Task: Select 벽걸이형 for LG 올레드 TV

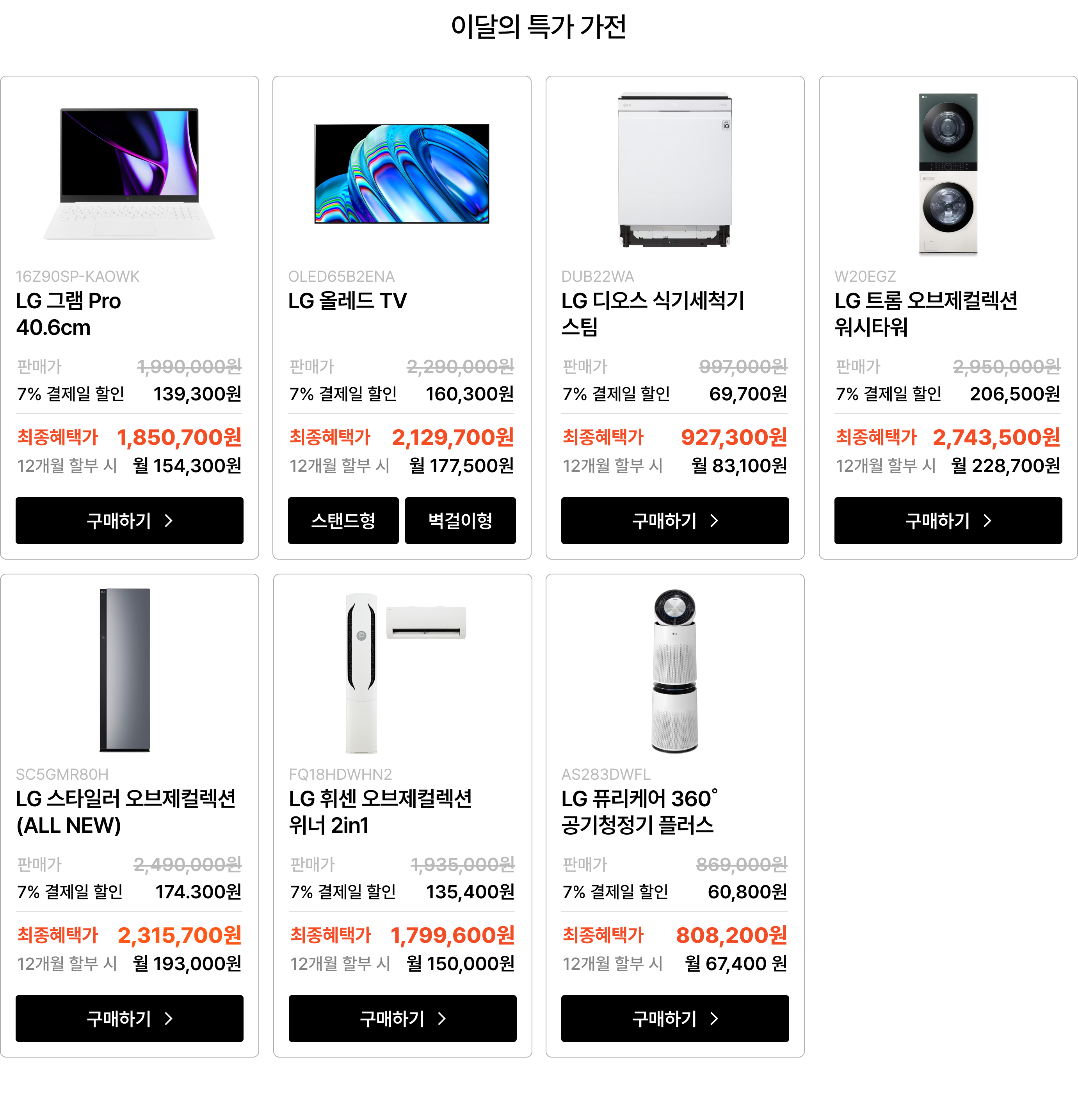Action: [x=460, y=521]
